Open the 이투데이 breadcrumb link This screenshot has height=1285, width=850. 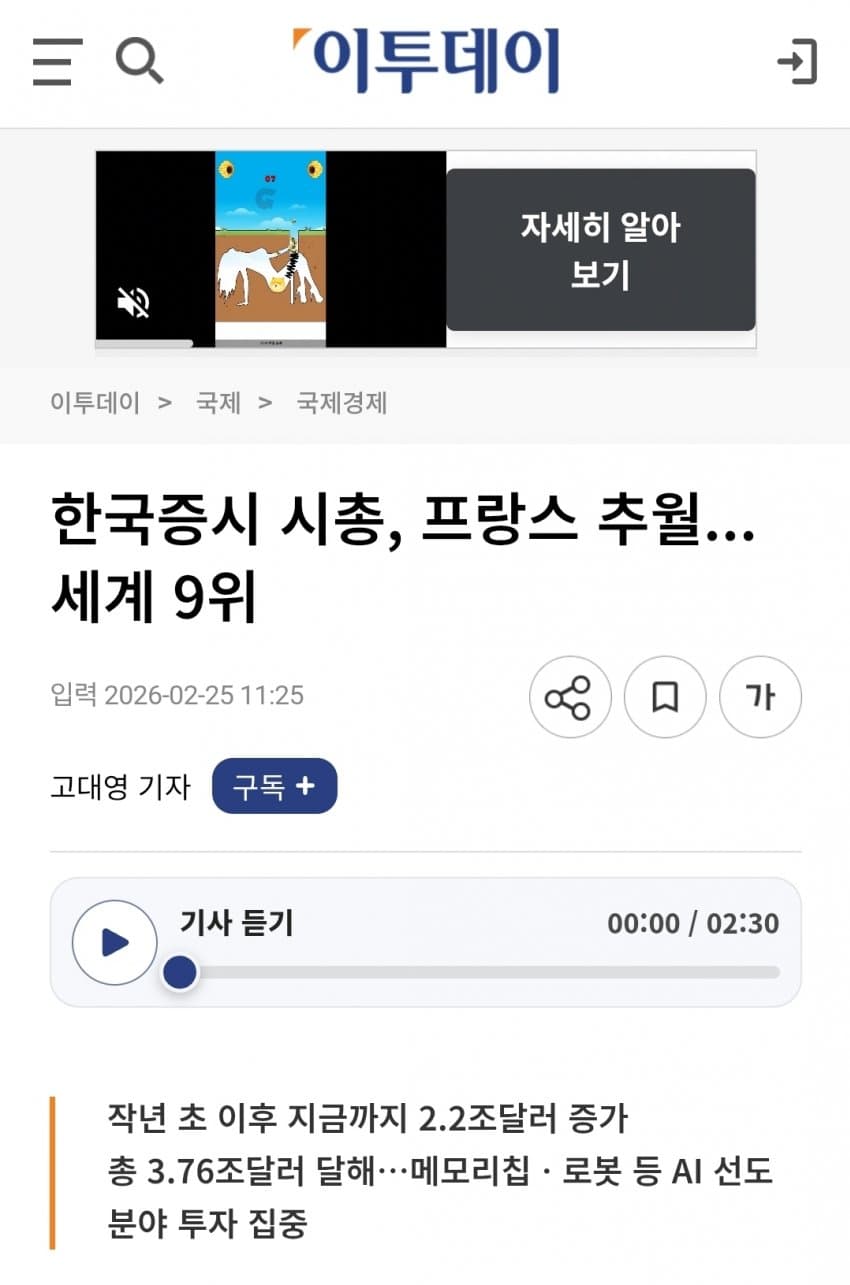pos(95,403)
